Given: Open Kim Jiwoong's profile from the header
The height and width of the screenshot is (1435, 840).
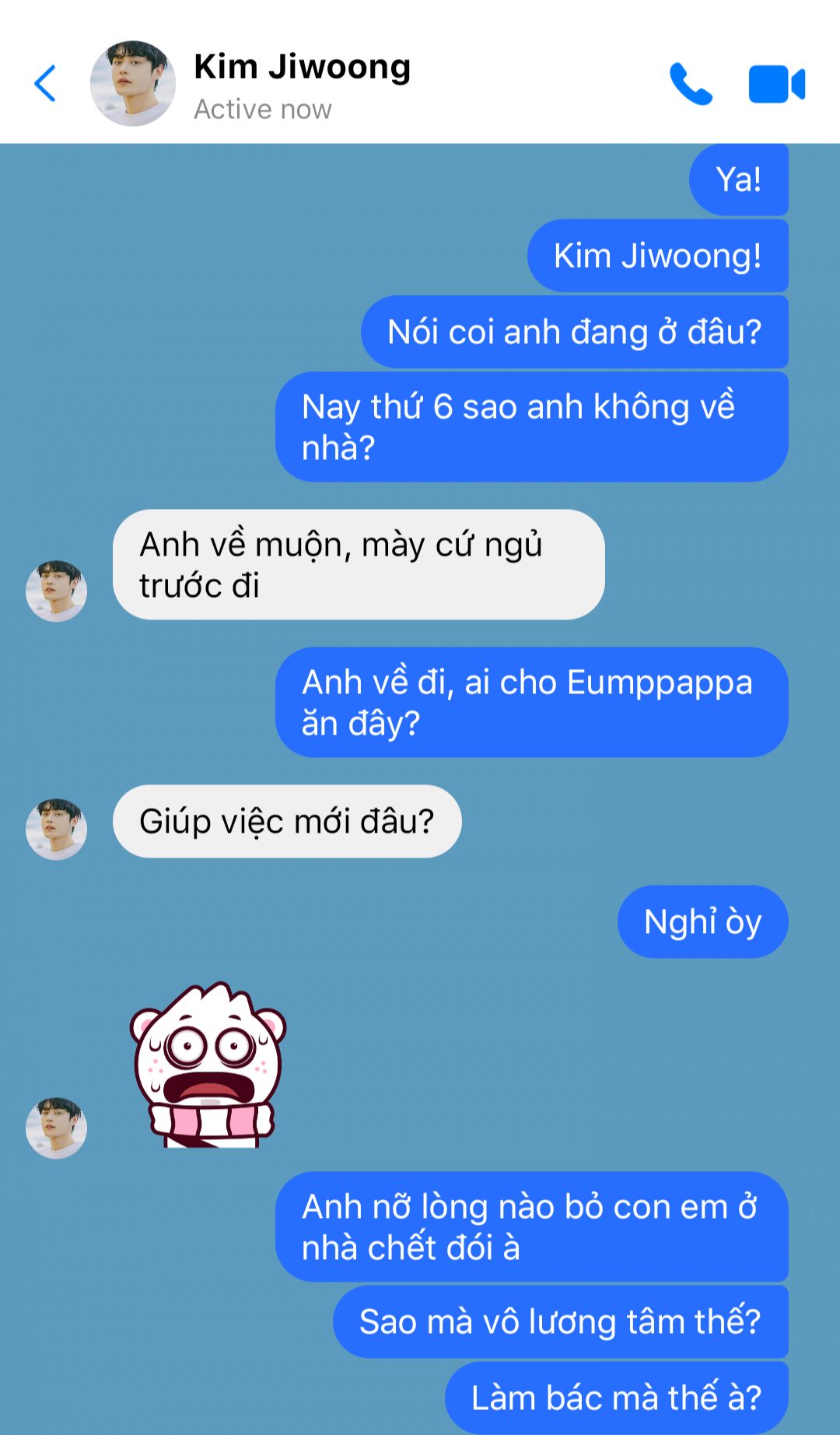Looking at the screenshot, I should pyautogui.click(x=302, y=83).
